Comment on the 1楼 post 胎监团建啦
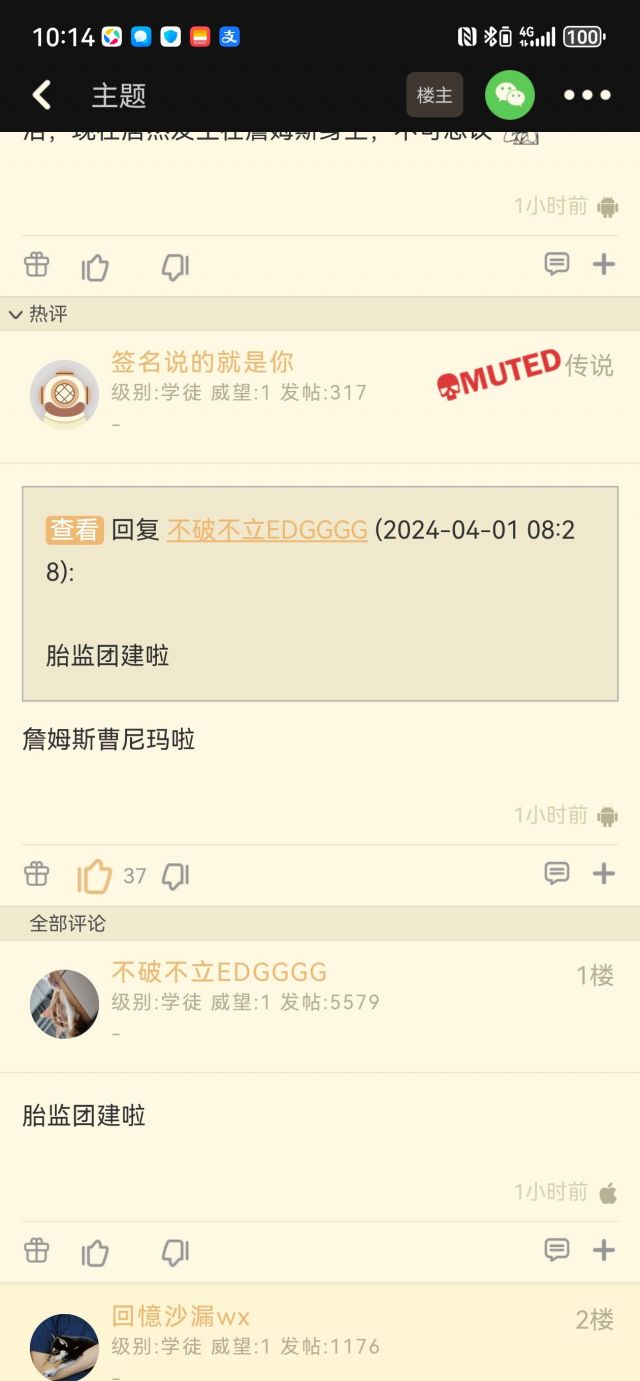The image size is (640, 1381). tap(557, 1249)
